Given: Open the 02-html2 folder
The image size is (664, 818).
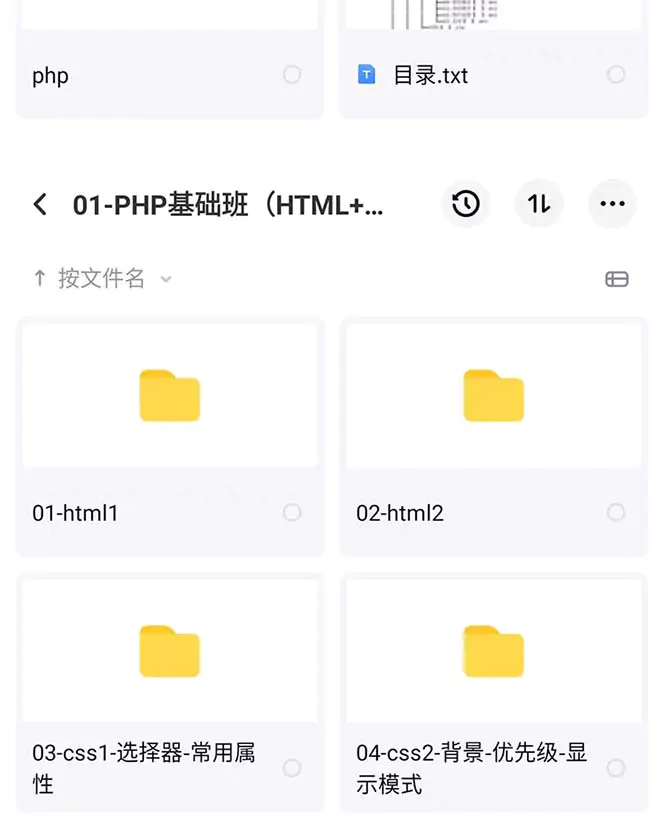Looking at the screenshot, I should (x=493, y=397).
